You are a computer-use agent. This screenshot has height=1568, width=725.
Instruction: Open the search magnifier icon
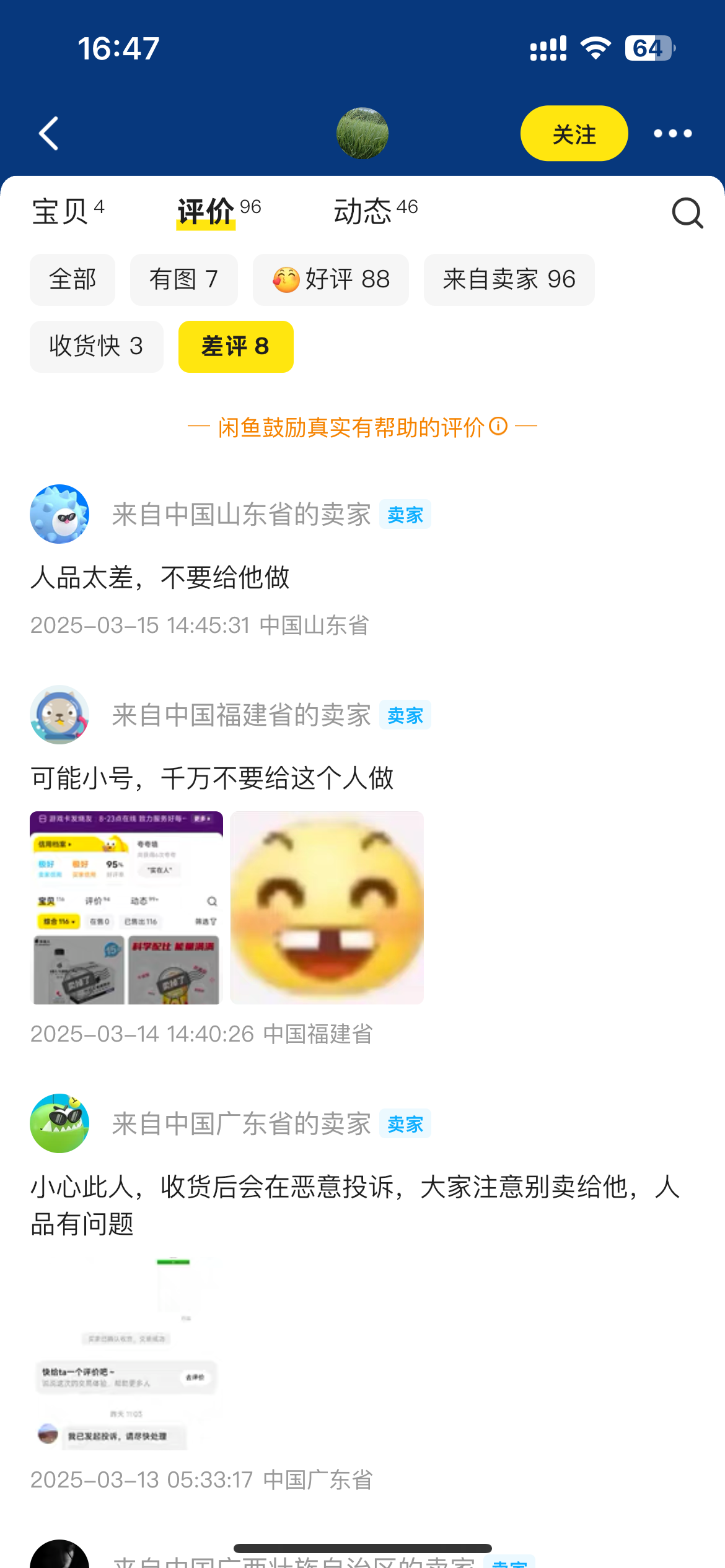tap(687, 214)
